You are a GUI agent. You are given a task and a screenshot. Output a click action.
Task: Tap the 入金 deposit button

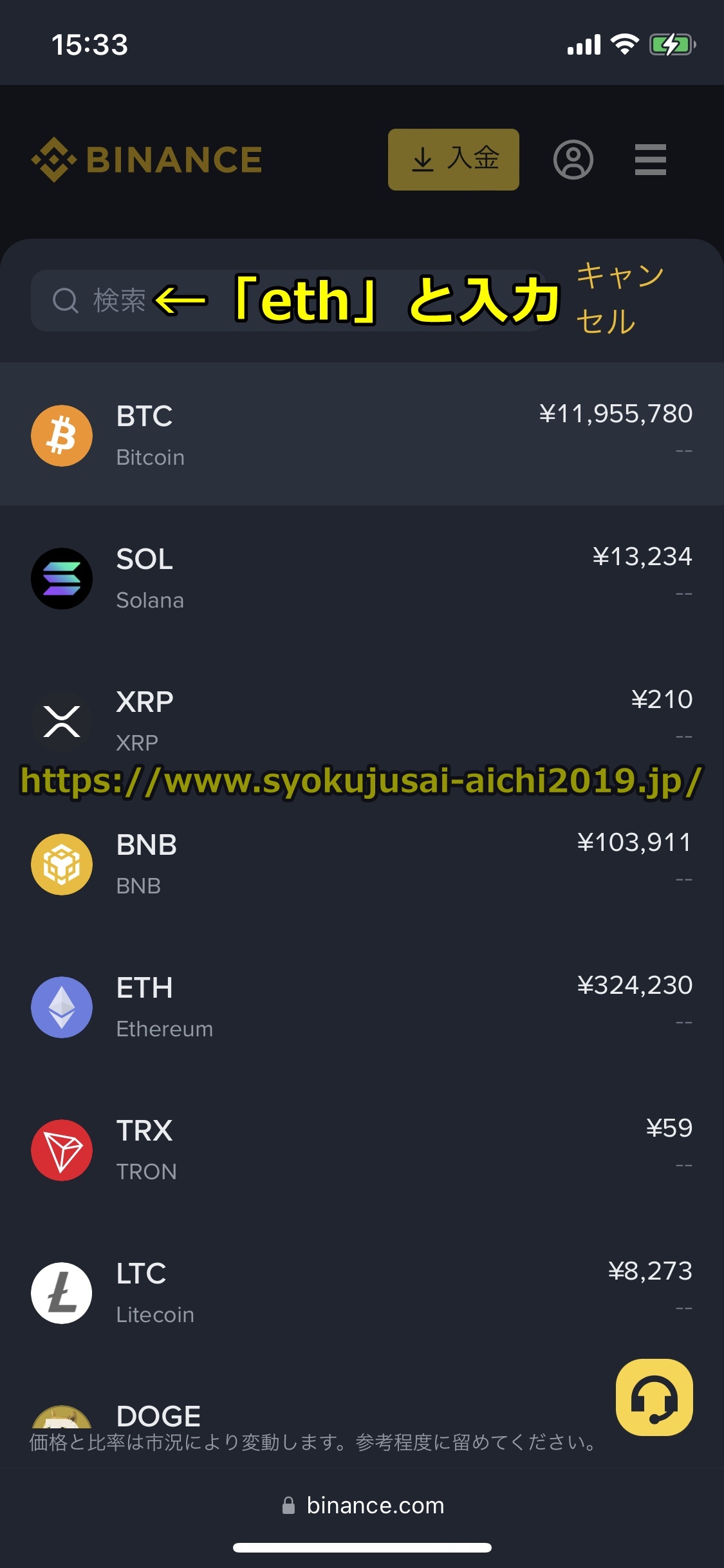(x=453, y=159)
